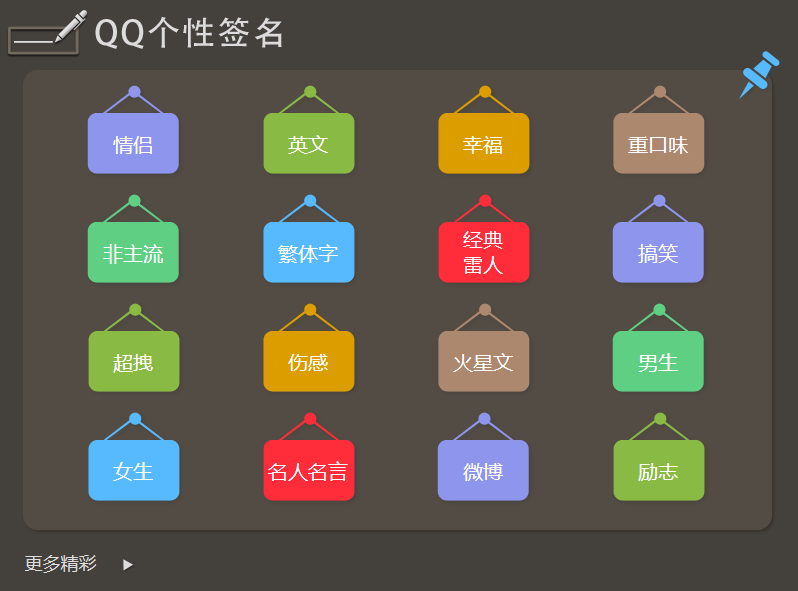Open the 情侣 signature category

click(133, 144)
